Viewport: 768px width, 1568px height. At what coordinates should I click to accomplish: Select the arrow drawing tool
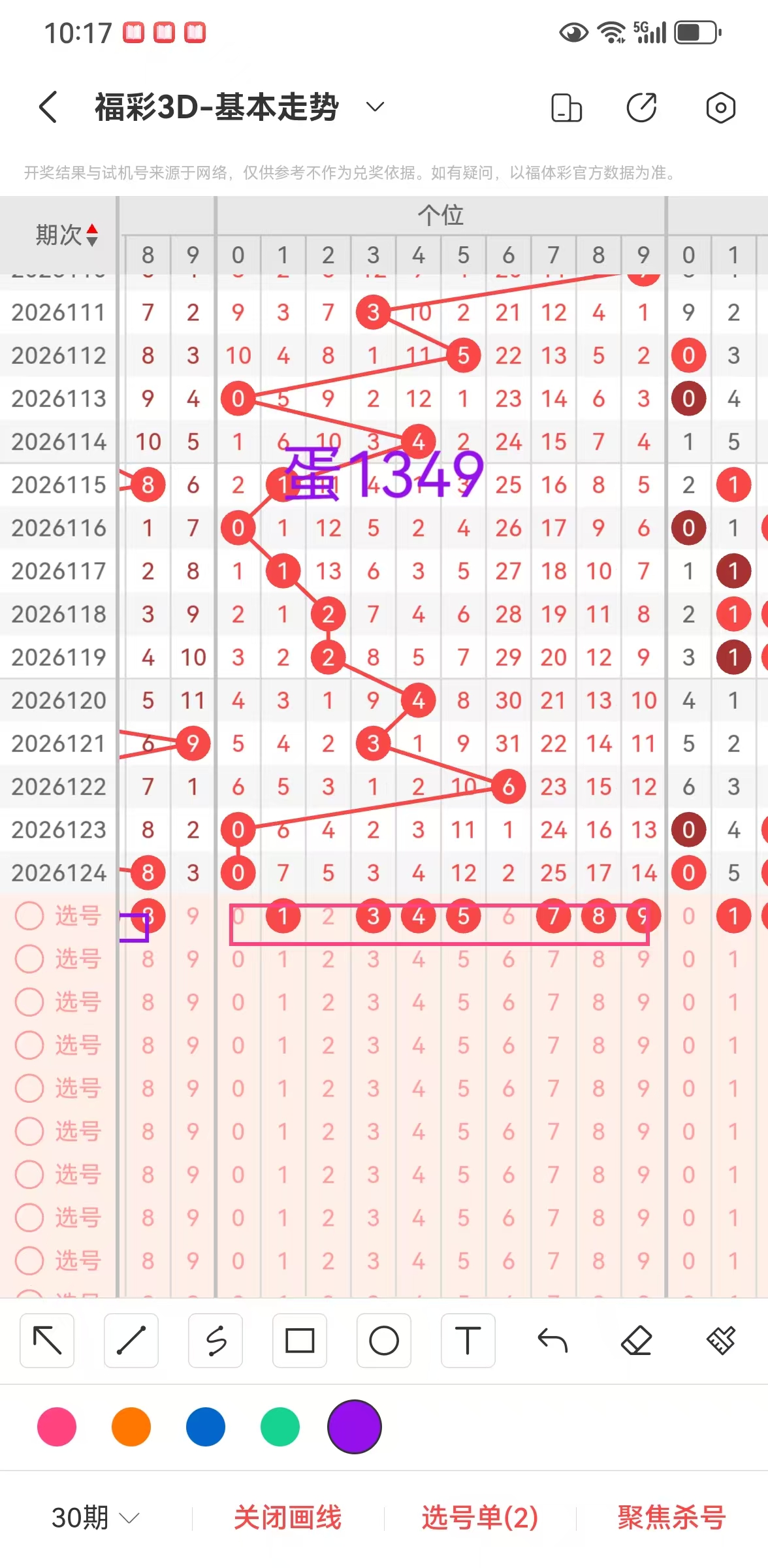click(47, 1341)
